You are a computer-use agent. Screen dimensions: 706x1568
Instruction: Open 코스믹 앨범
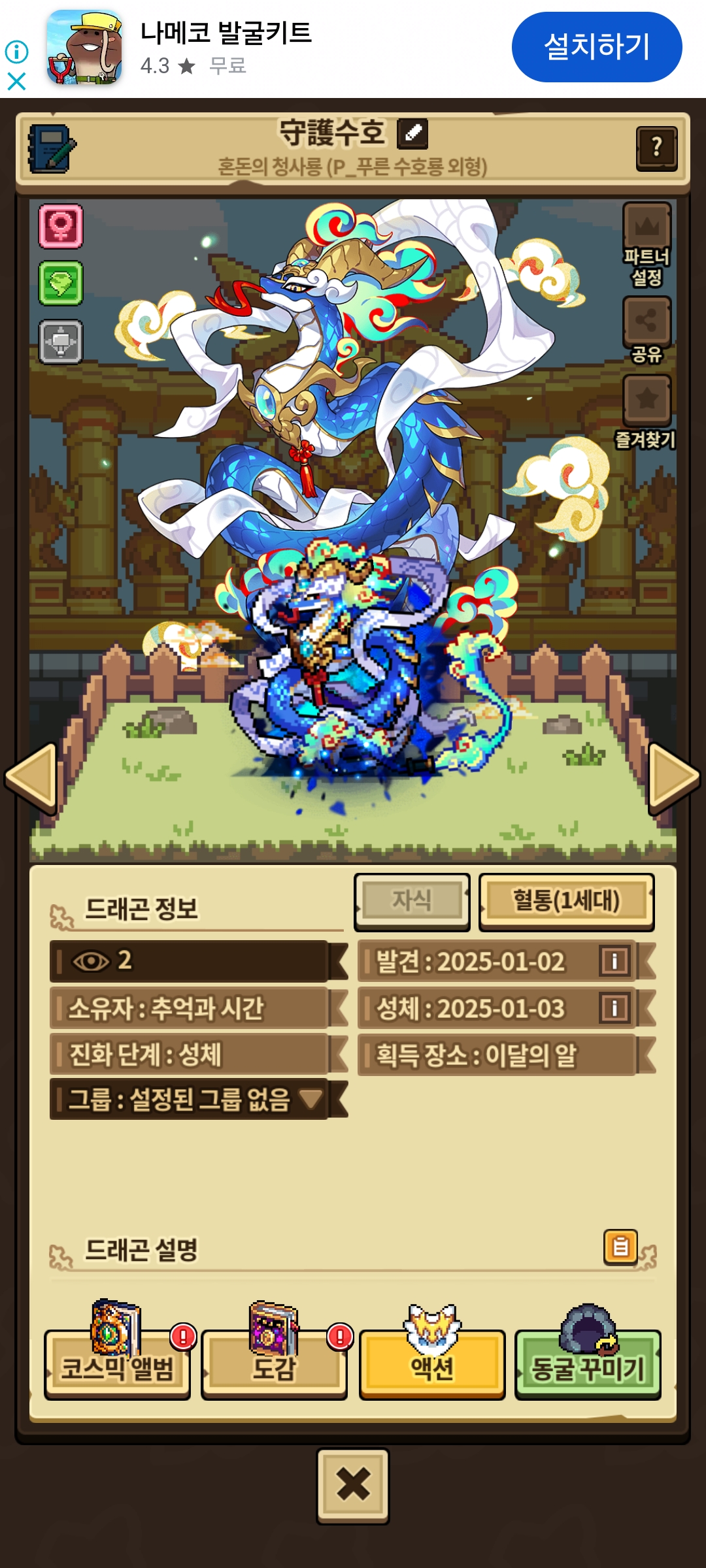118,1364
